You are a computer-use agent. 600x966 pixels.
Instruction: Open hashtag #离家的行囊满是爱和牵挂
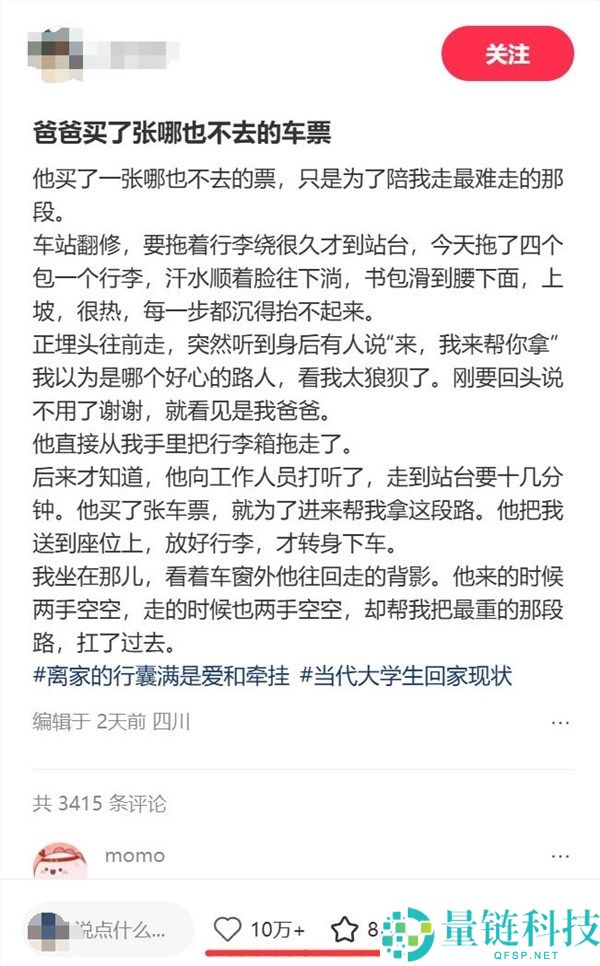[161, 676]
